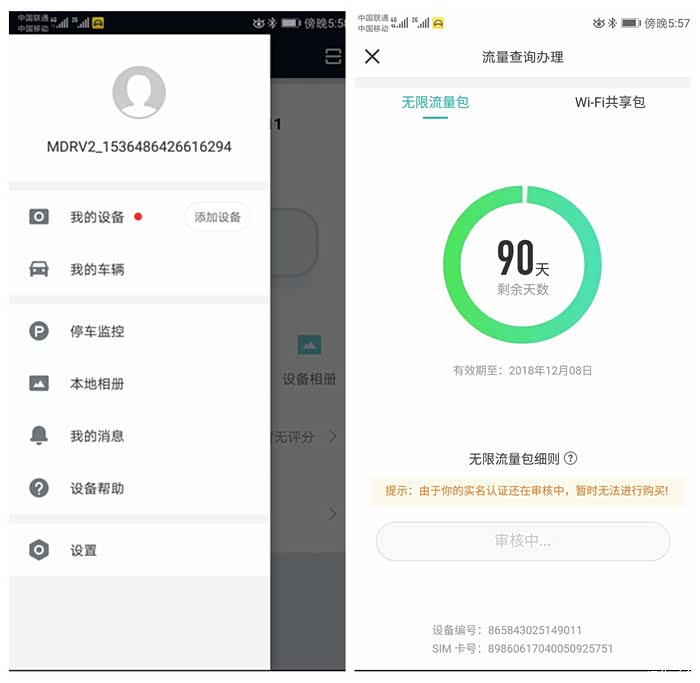Screen dimensions: 700x683
Task: Switch to the Wi-Fi共享包 tab
Action: (x=610, y=102)
